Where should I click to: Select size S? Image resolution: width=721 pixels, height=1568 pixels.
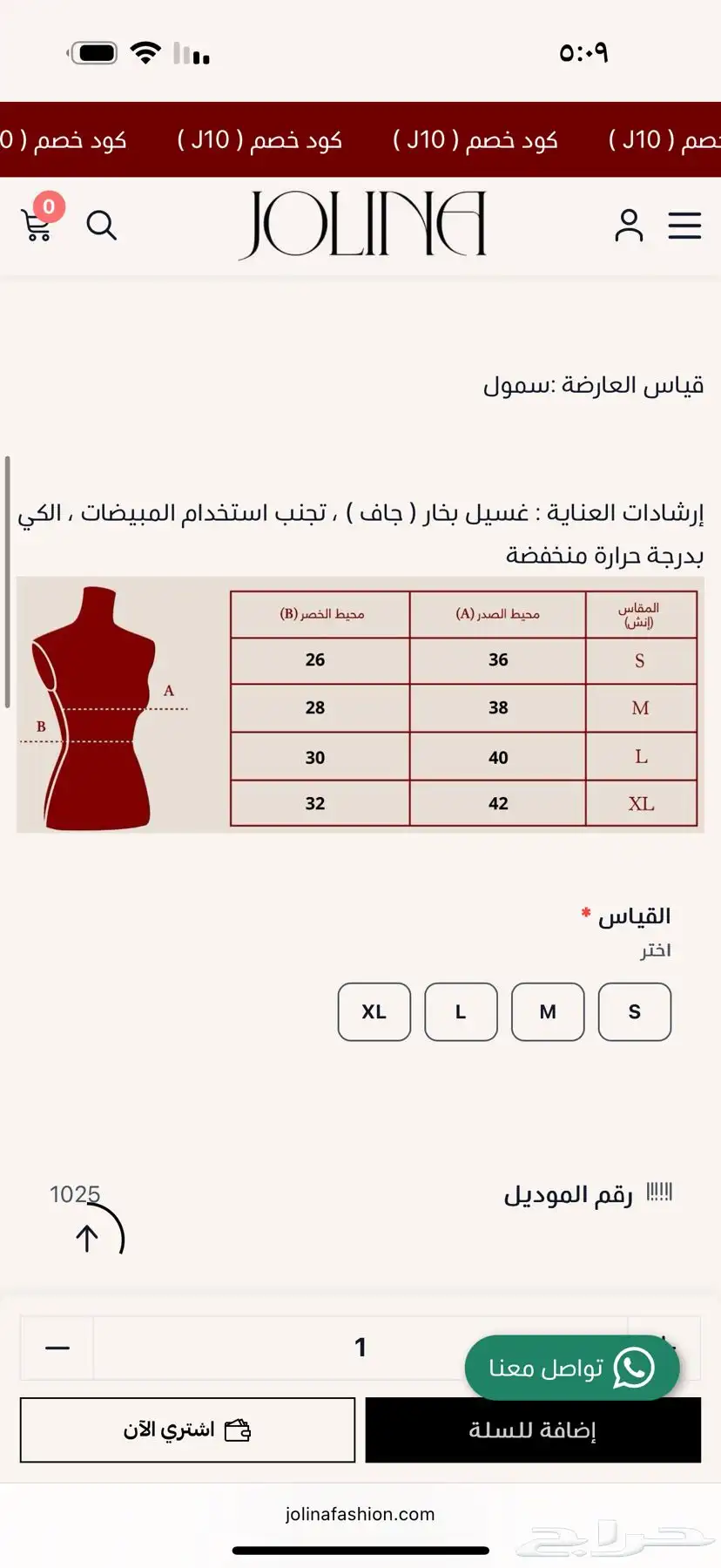(x=635, y=1011)
